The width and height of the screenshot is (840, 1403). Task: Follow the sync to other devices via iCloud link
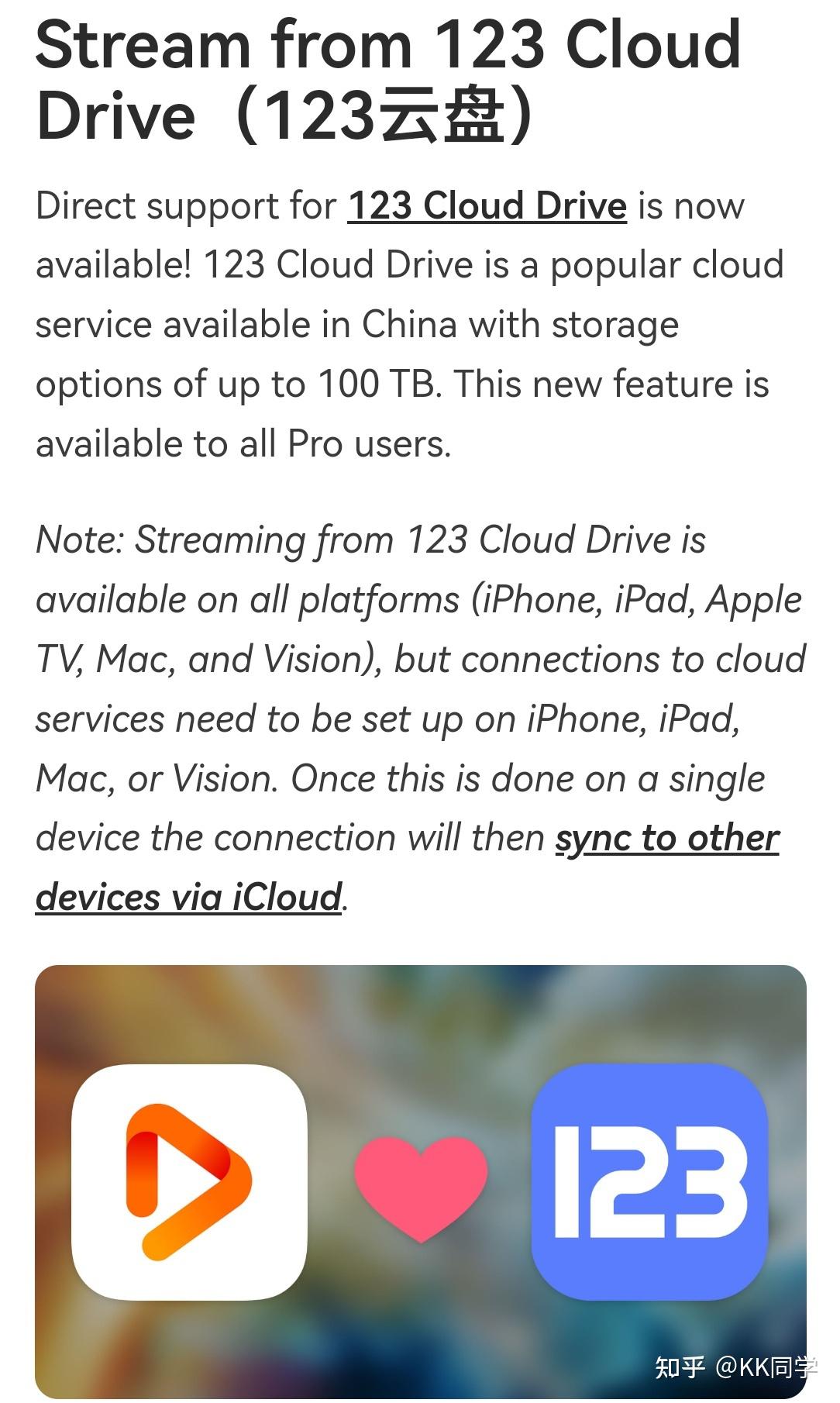pyautogui.click(x=666, y=839)
